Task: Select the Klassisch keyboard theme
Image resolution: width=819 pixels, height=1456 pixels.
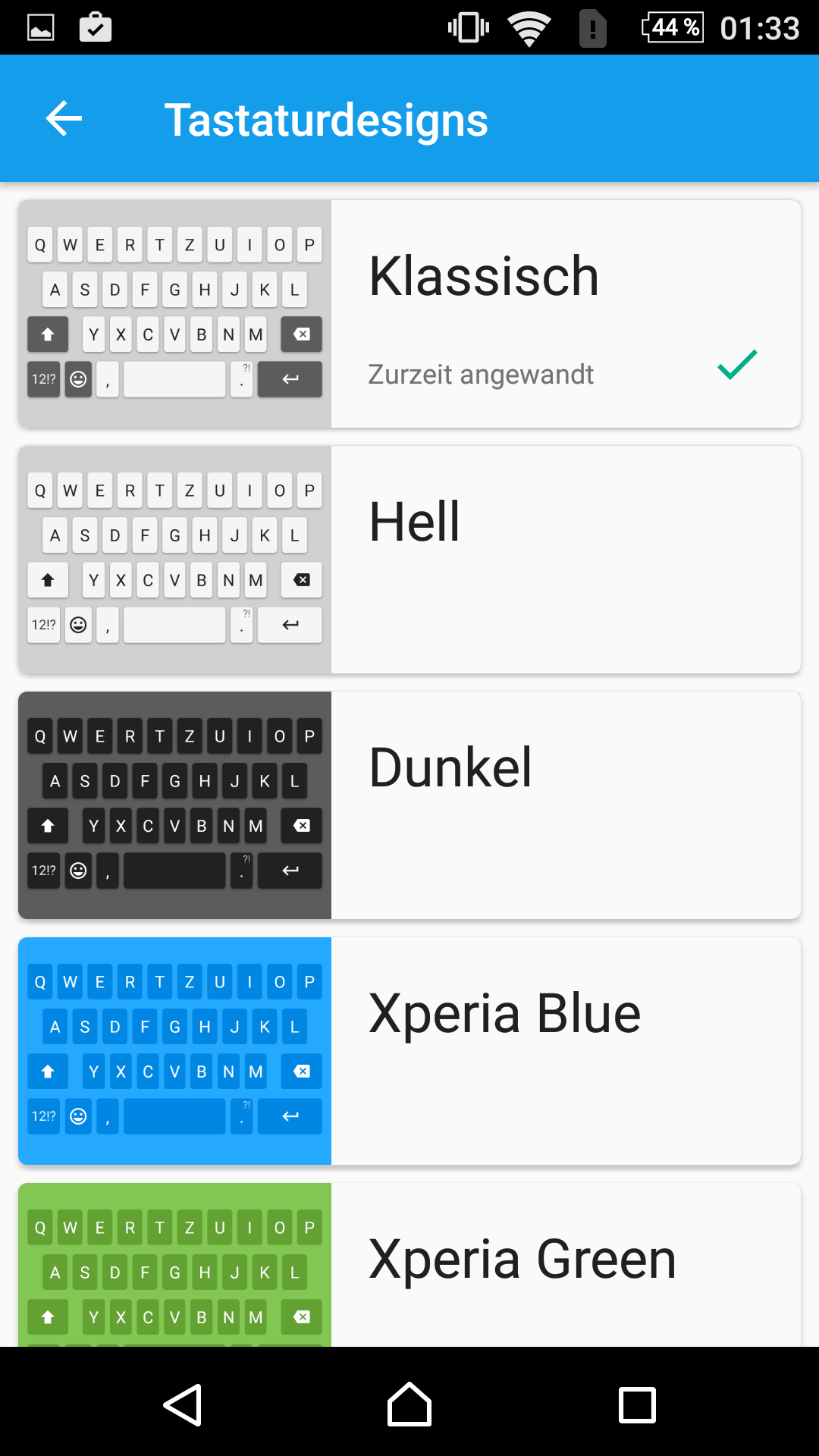Action: (409, 314)
